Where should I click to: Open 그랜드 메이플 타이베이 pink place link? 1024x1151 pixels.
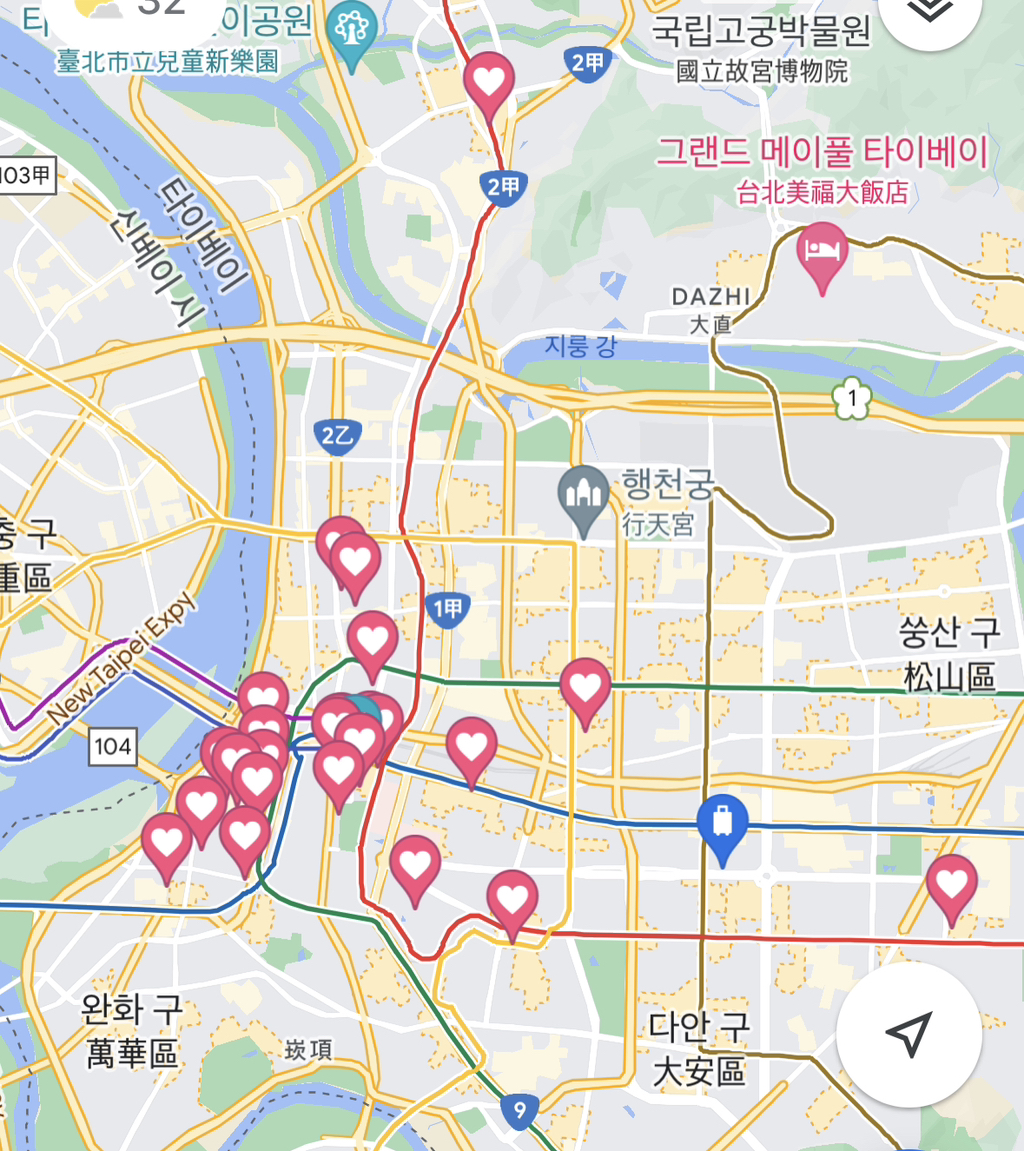[x=822, y=152]
